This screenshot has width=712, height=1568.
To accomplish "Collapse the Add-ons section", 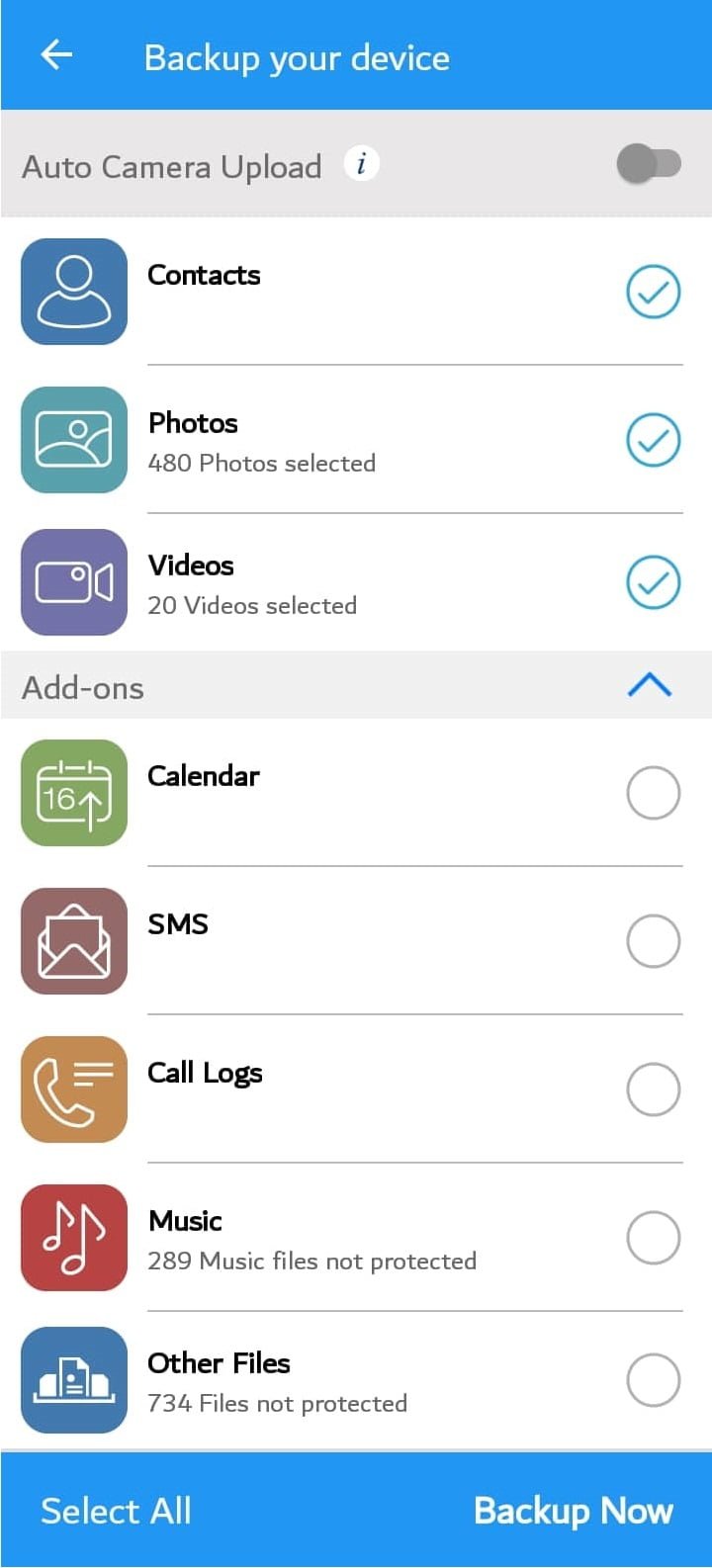I will pyautogui.click(x=650, y=685).
